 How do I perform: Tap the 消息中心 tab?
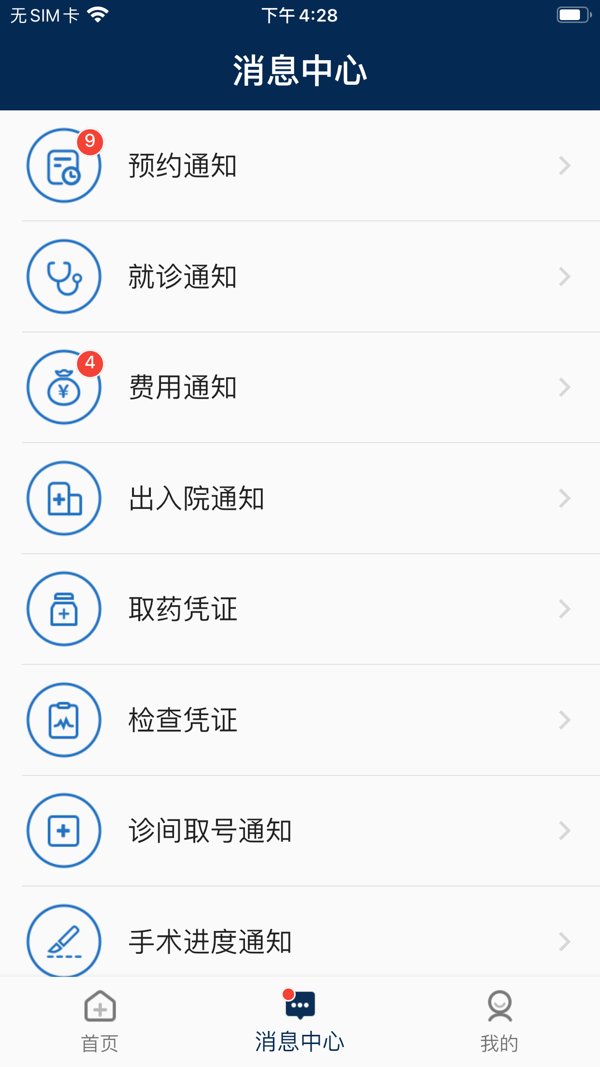[x=300, y=1021]
